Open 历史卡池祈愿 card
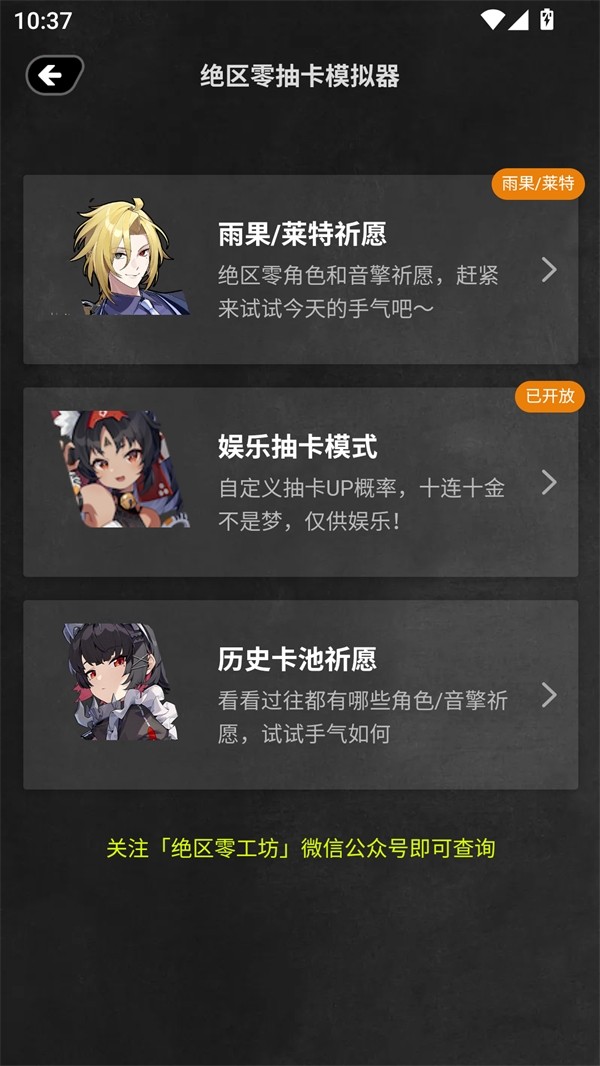 point(300,695)
